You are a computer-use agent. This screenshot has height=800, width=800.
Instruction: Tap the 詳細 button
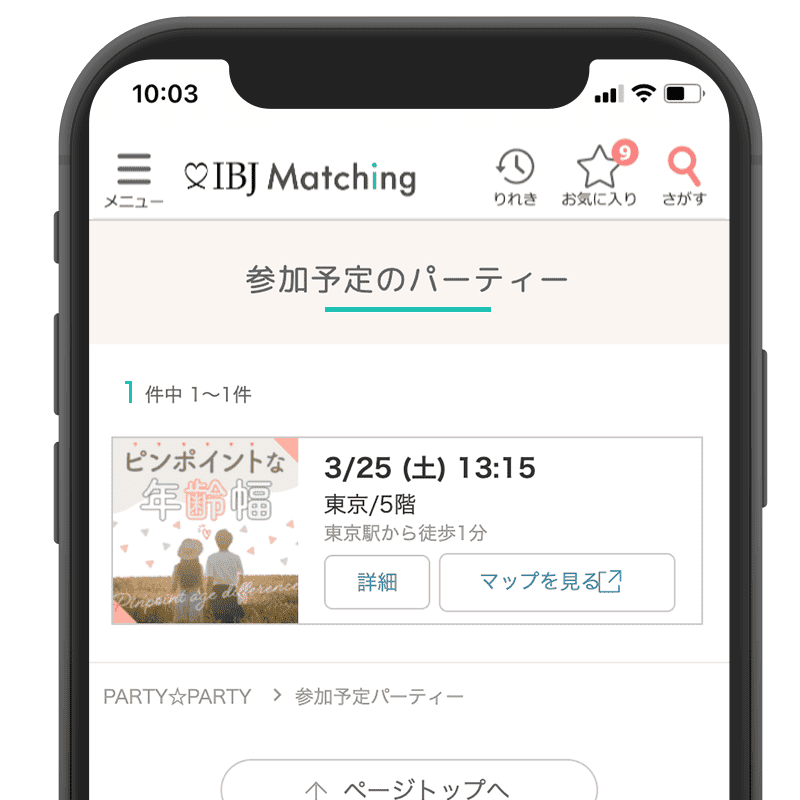(x=377, y=582)
